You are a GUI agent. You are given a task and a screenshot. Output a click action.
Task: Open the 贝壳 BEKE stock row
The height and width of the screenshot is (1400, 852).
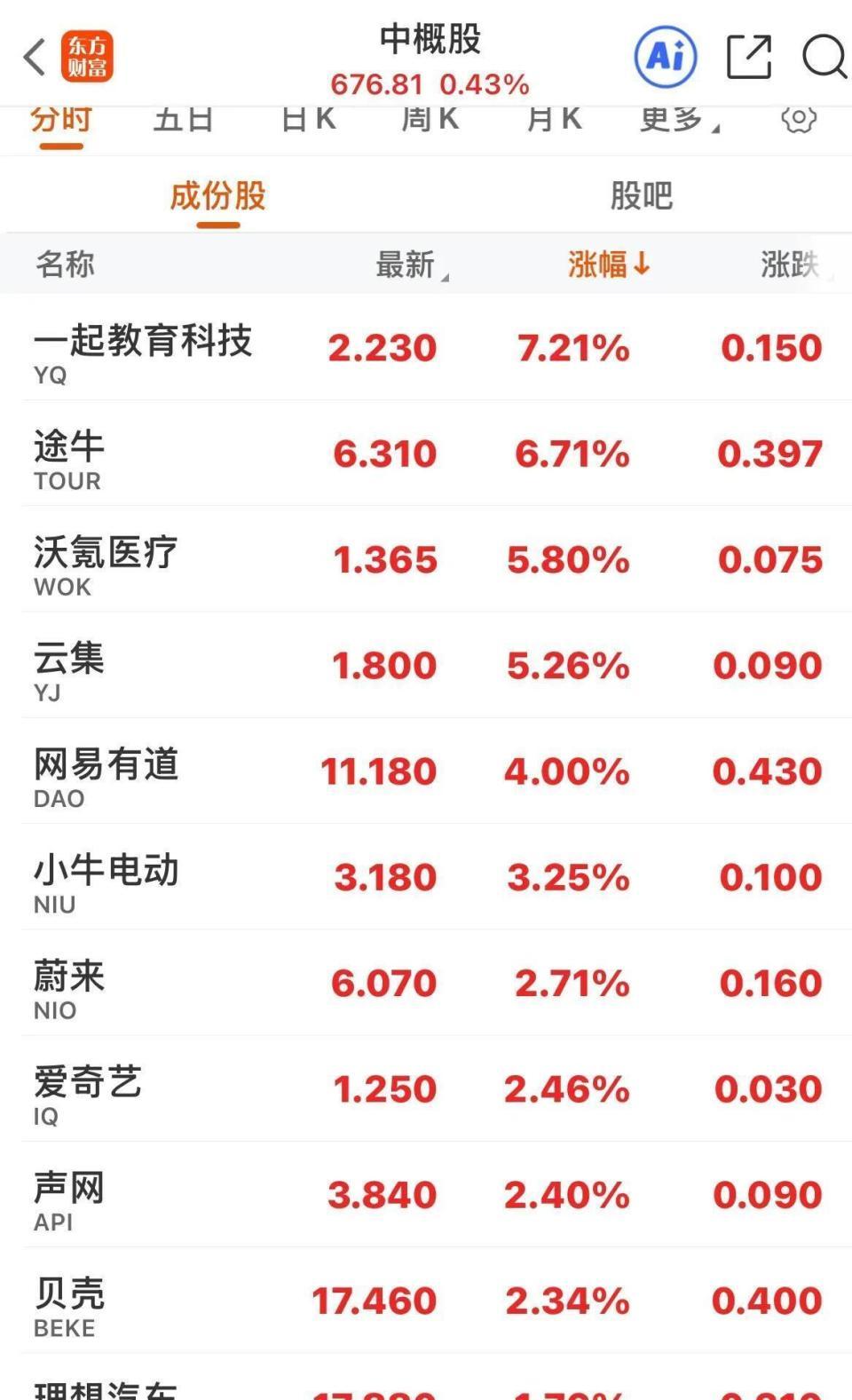(x=426, y=1301)
